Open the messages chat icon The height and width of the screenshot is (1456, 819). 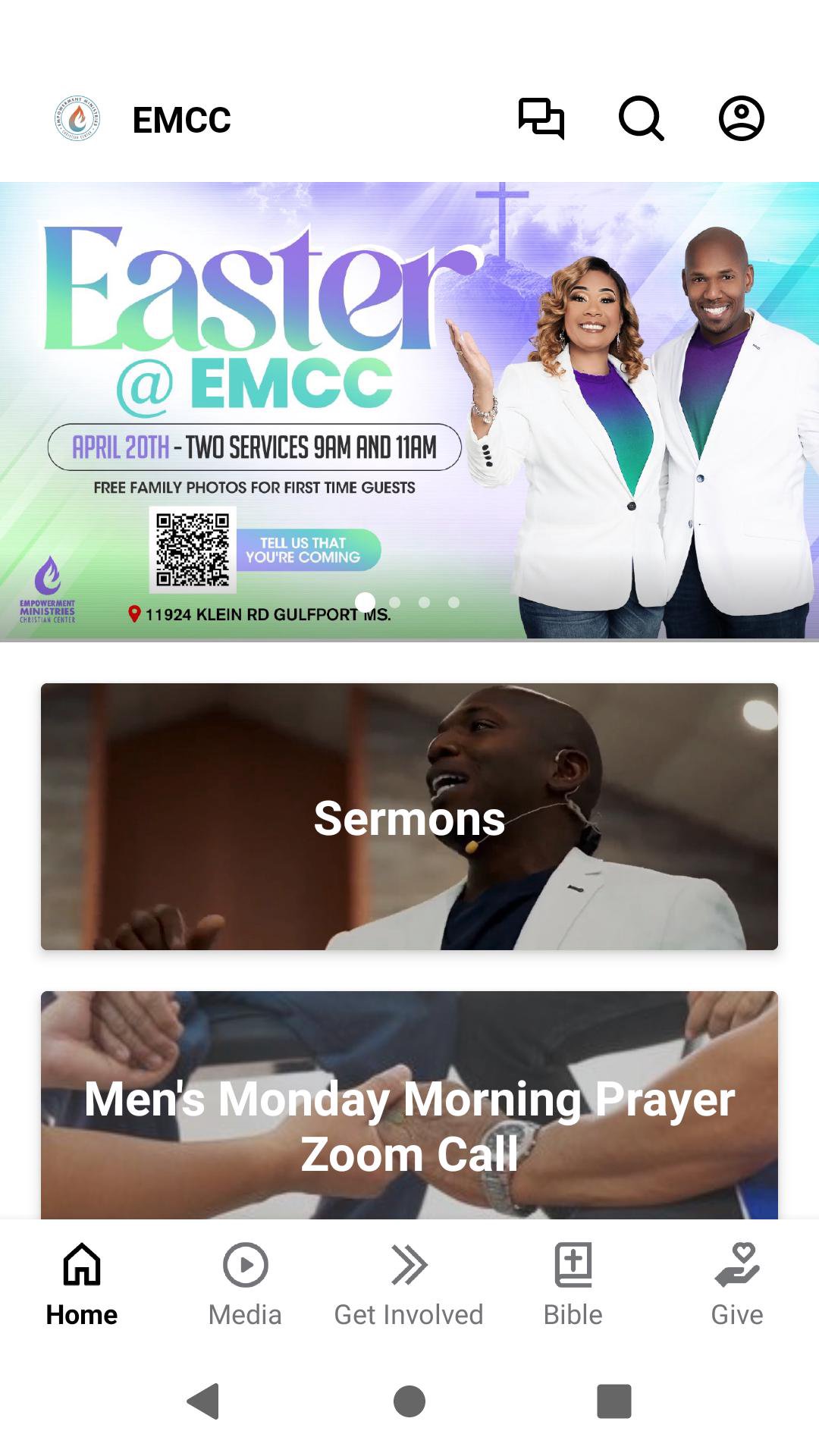541,119
